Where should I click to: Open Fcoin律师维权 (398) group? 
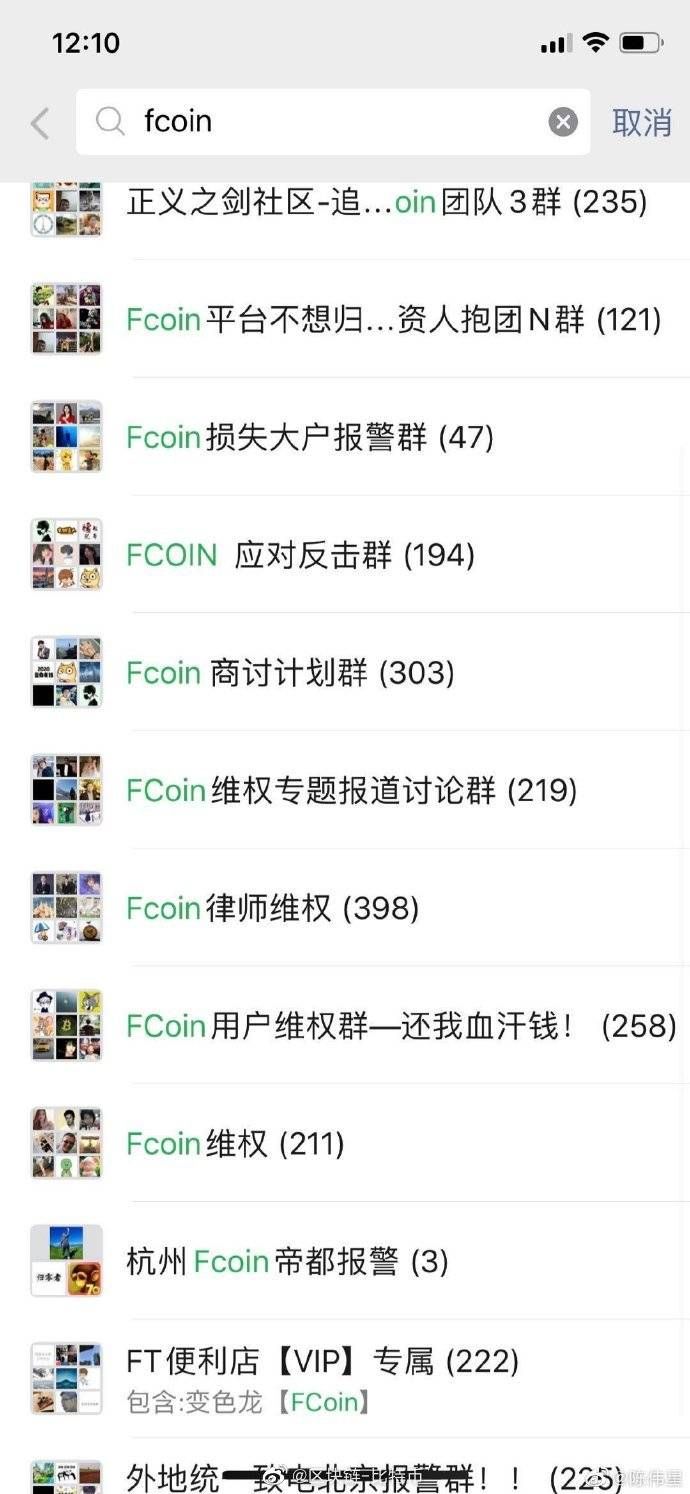(272, 908)
